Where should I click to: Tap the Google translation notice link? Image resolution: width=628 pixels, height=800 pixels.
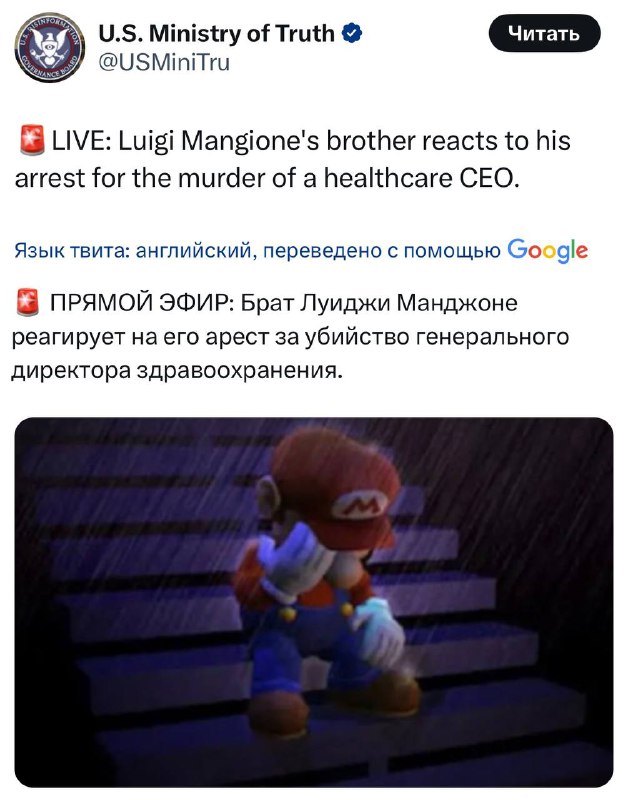tap(301, 250)
